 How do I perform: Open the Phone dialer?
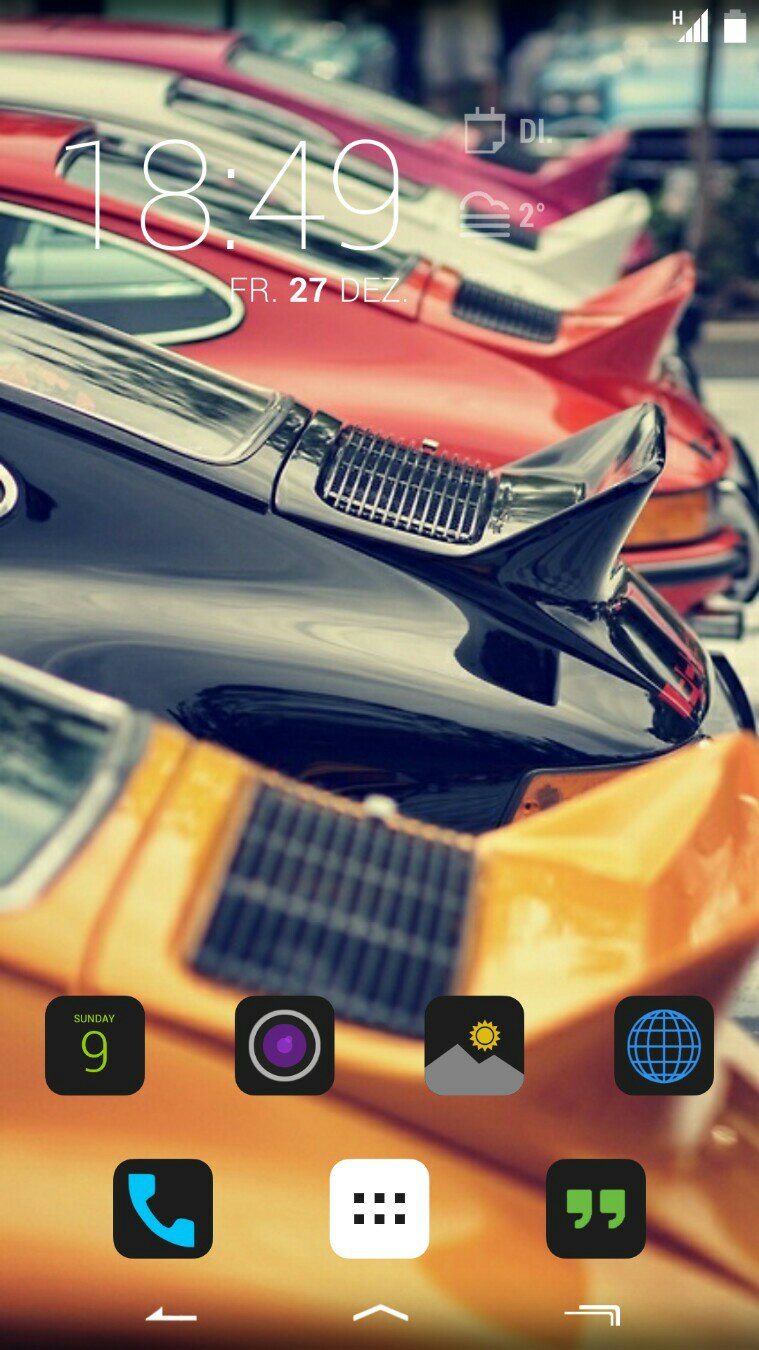pyautogui.click(x=163, y=1208)
